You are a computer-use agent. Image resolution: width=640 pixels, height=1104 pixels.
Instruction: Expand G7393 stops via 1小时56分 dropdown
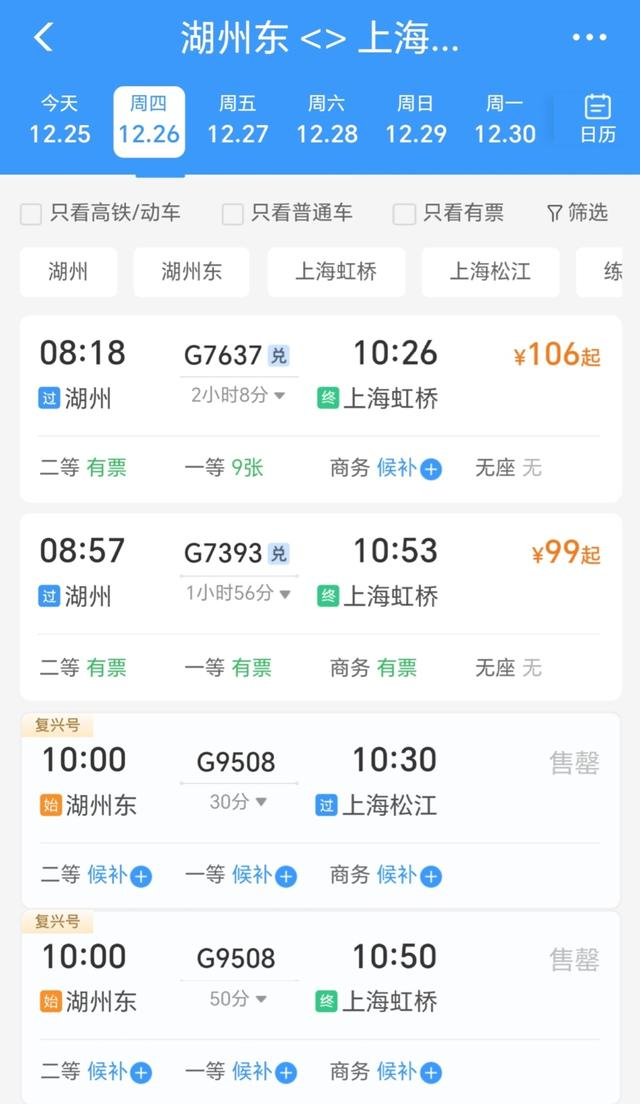[x=239, y=593]
